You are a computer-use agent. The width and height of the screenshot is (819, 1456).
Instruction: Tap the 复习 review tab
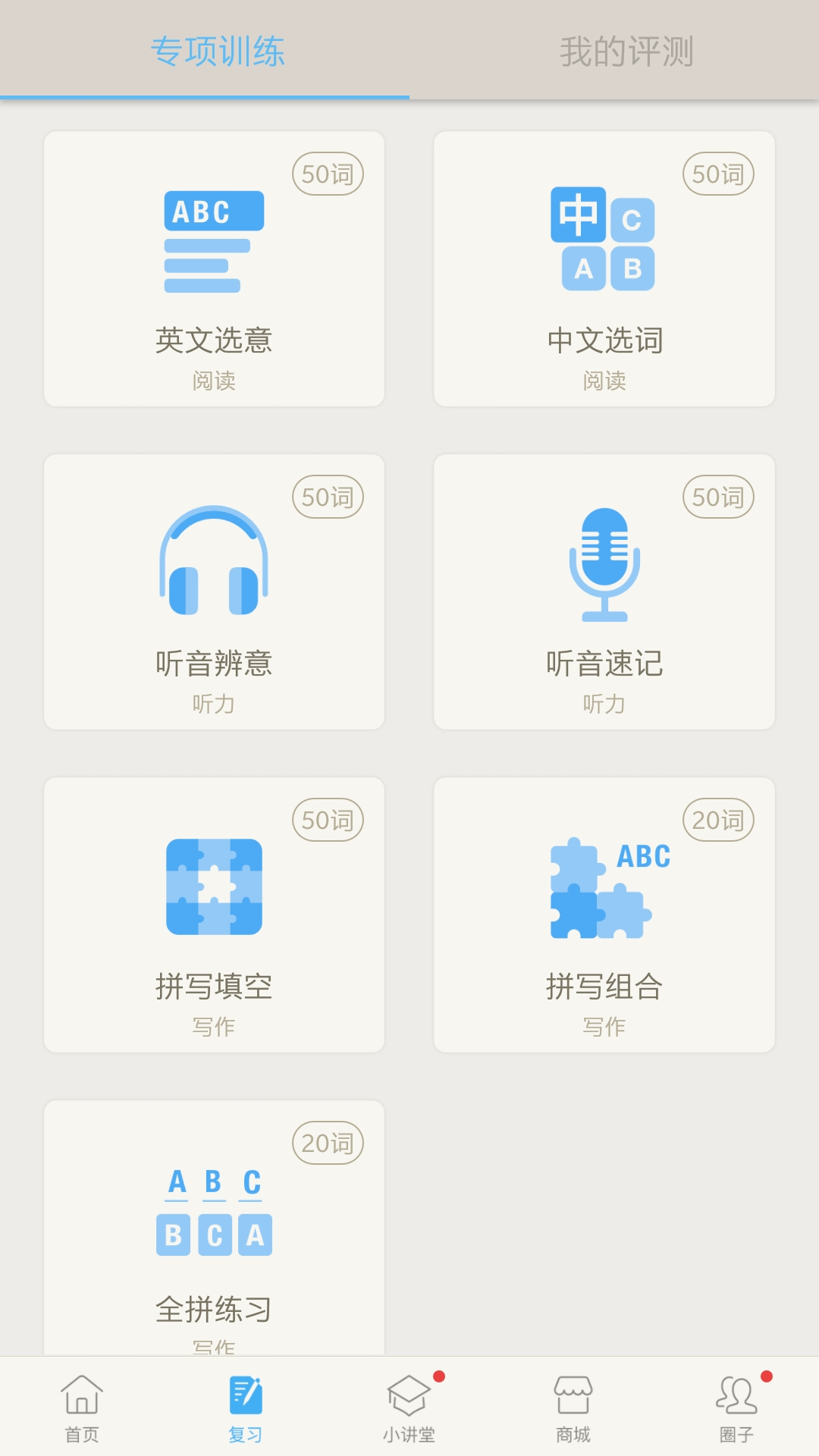coord(246,1407)
